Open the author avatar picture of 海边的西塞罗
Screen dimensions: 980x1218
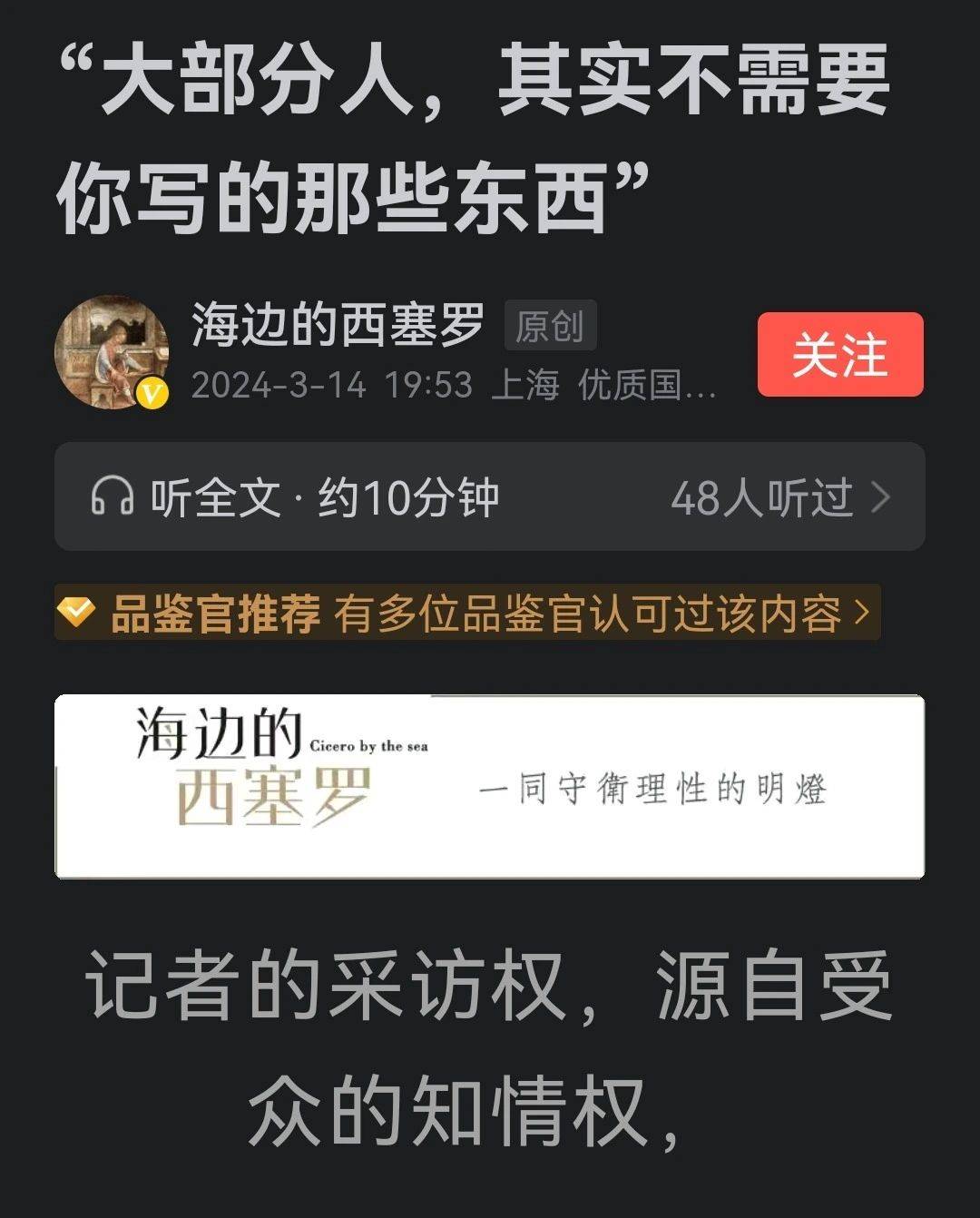tap(116, 352)
